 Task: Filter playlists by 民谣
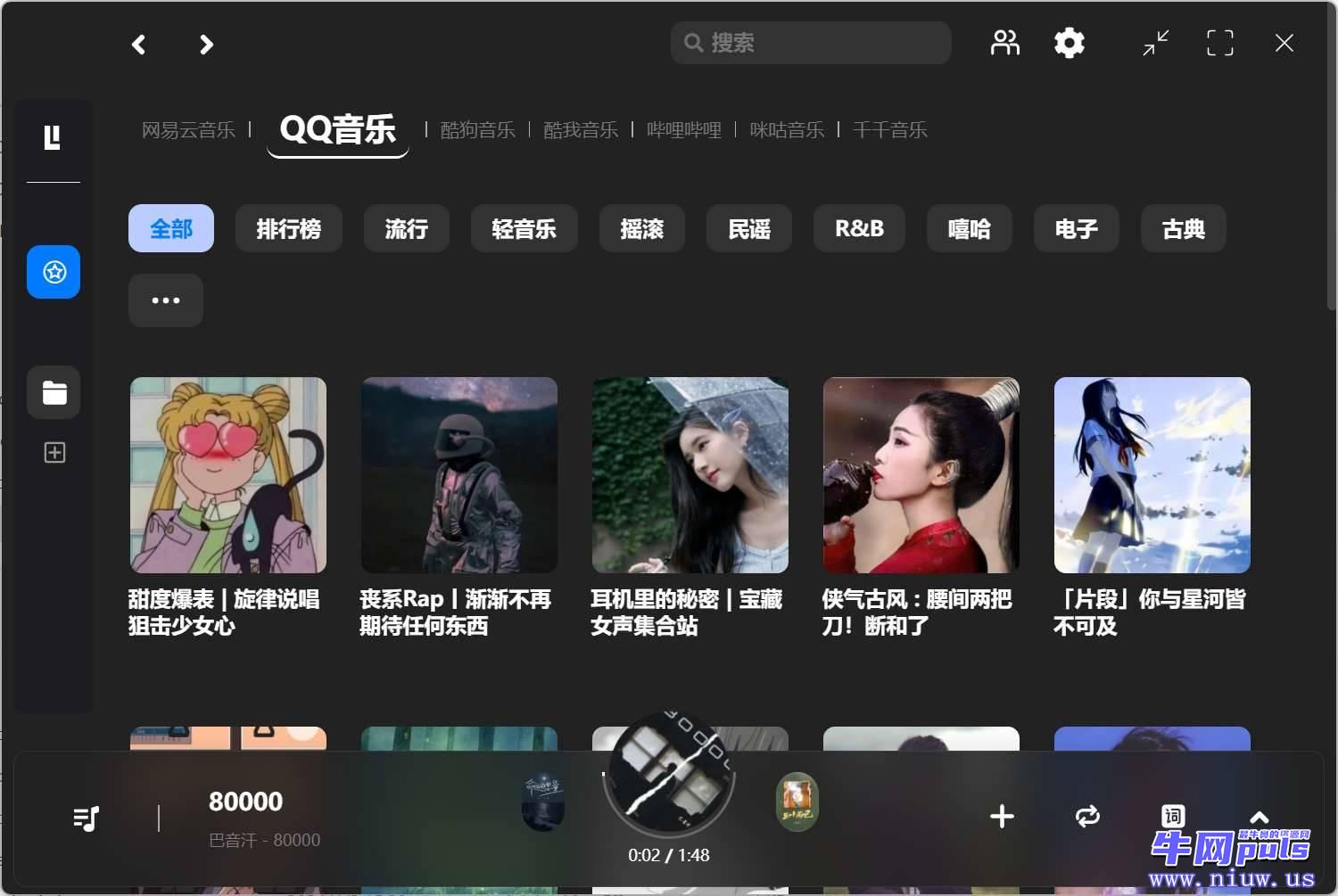pos(748,229)
